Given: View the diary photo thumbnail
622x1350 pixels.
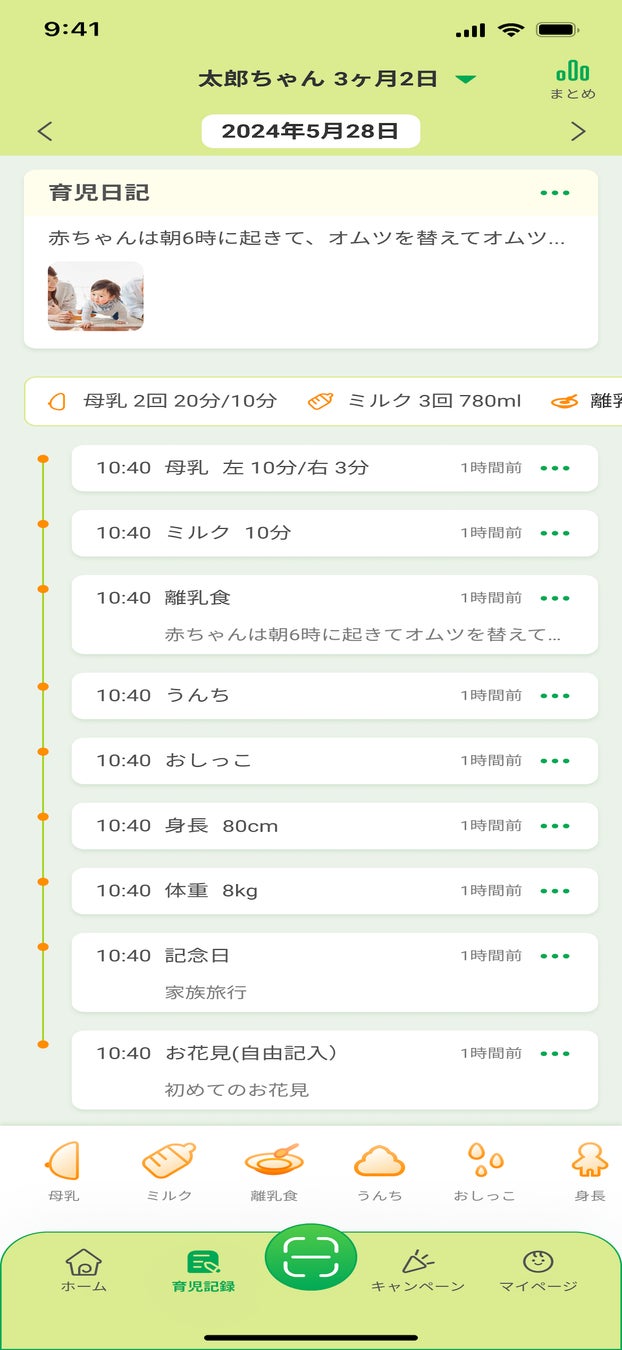Looking at the screenshot, I should [96, 296].
